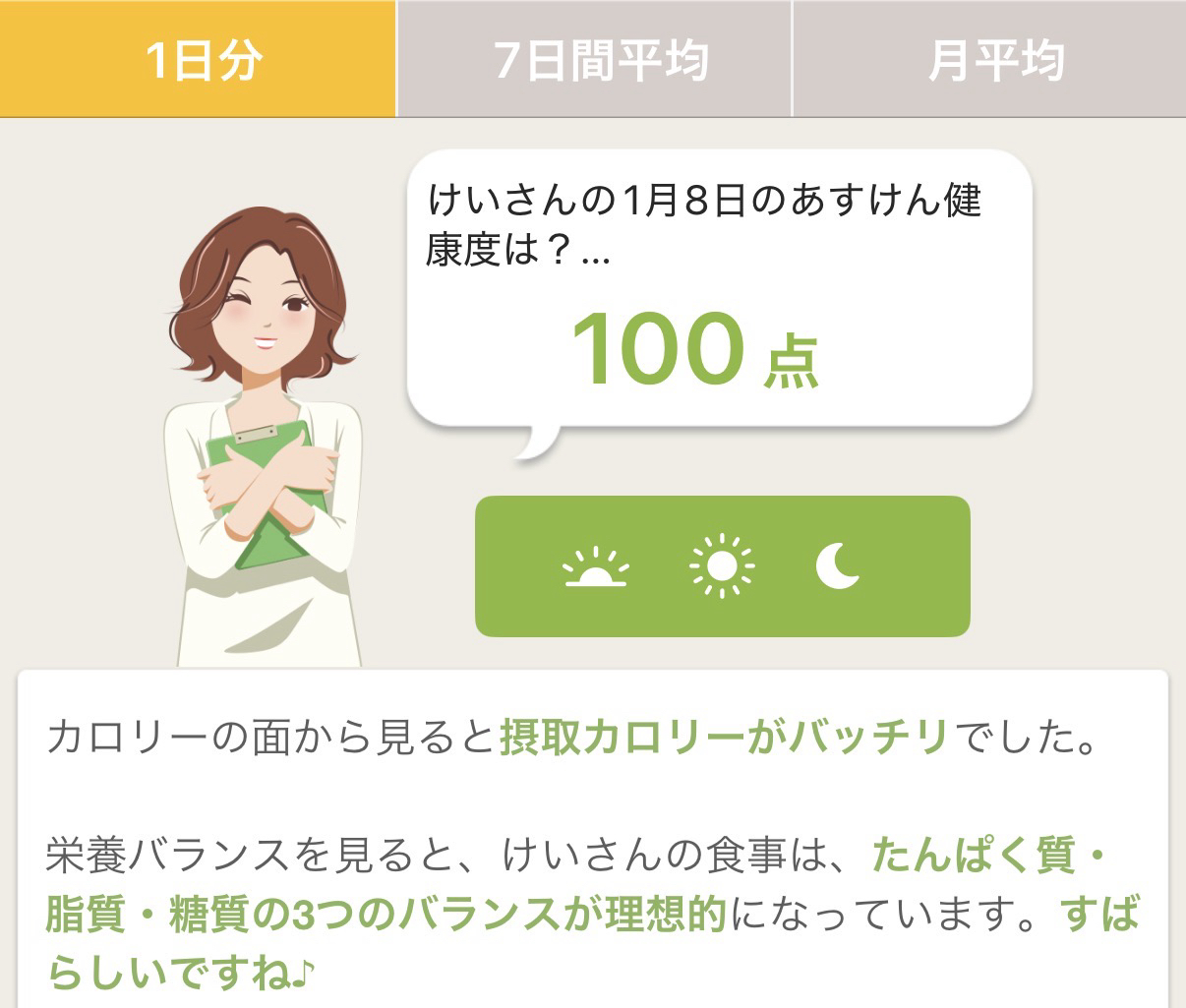The width and height of the screenshot is (1186, 1008).
Task: Switch to the 7日間平均 tab
Action: pos(594,59)
